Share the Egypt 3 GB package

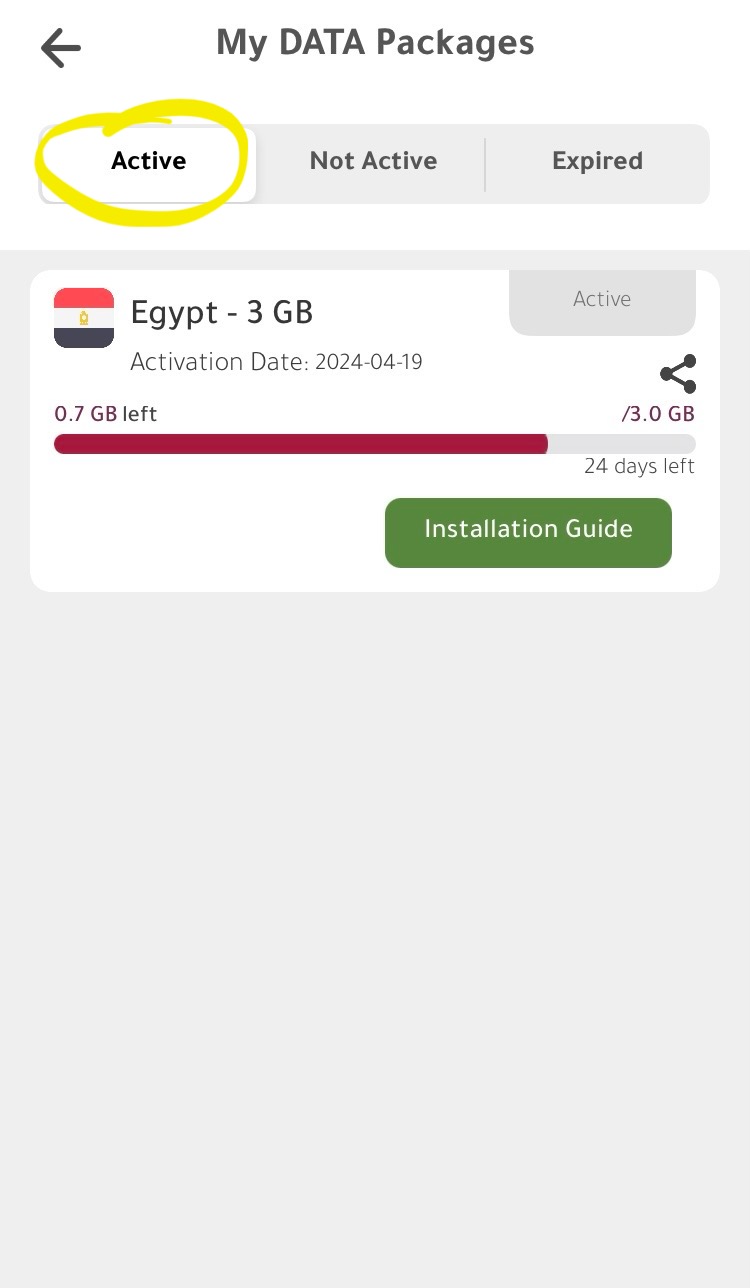678,374
